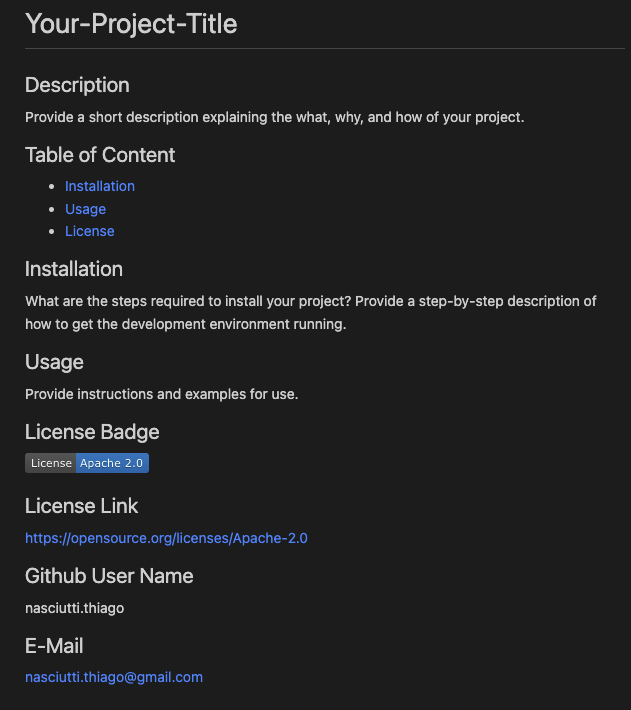Jump to the Installation section link
The height and width of the screenshot is (710, 631).
[100, 186]
